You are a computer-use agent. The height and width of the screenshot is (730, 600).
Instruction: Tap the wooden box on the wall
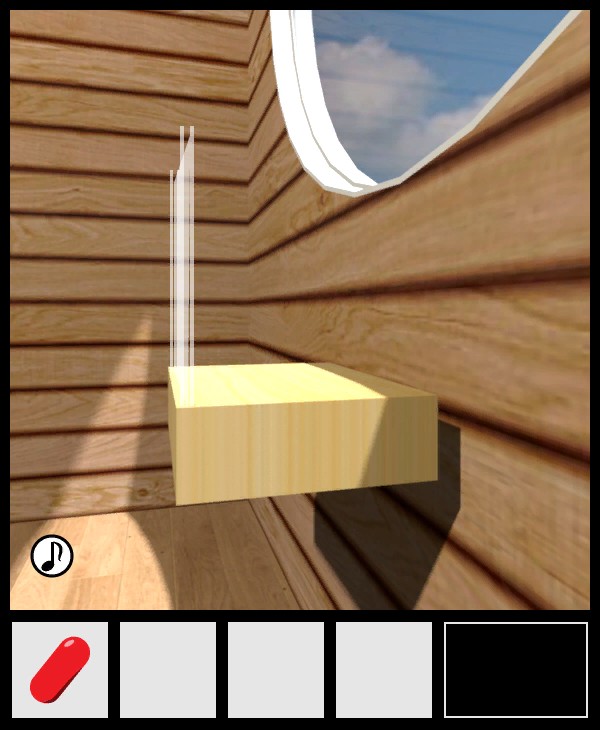point(300,432)
